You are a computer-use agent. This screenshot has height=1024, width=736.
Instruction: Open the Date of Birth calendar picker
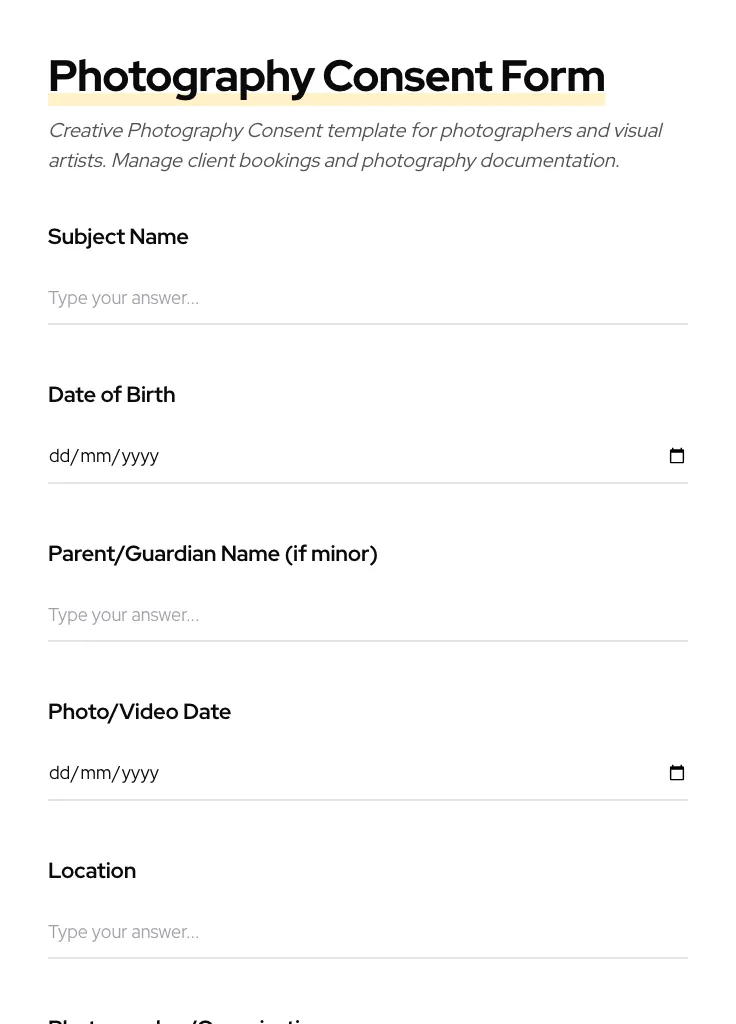[x=677, y=456]
